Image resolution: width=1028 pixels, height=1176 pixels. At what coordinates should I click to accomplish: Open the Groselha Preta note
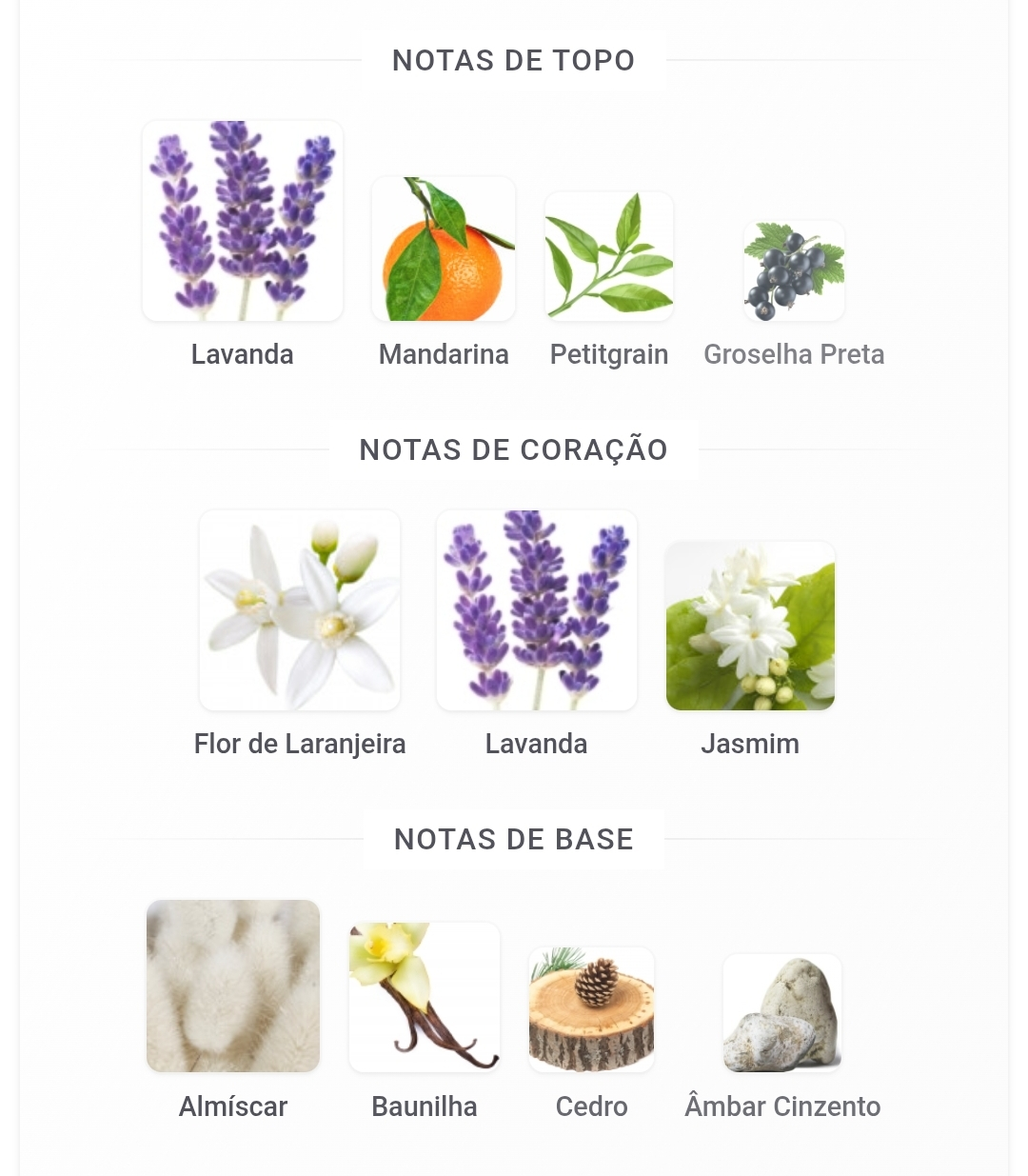point(794,271)
